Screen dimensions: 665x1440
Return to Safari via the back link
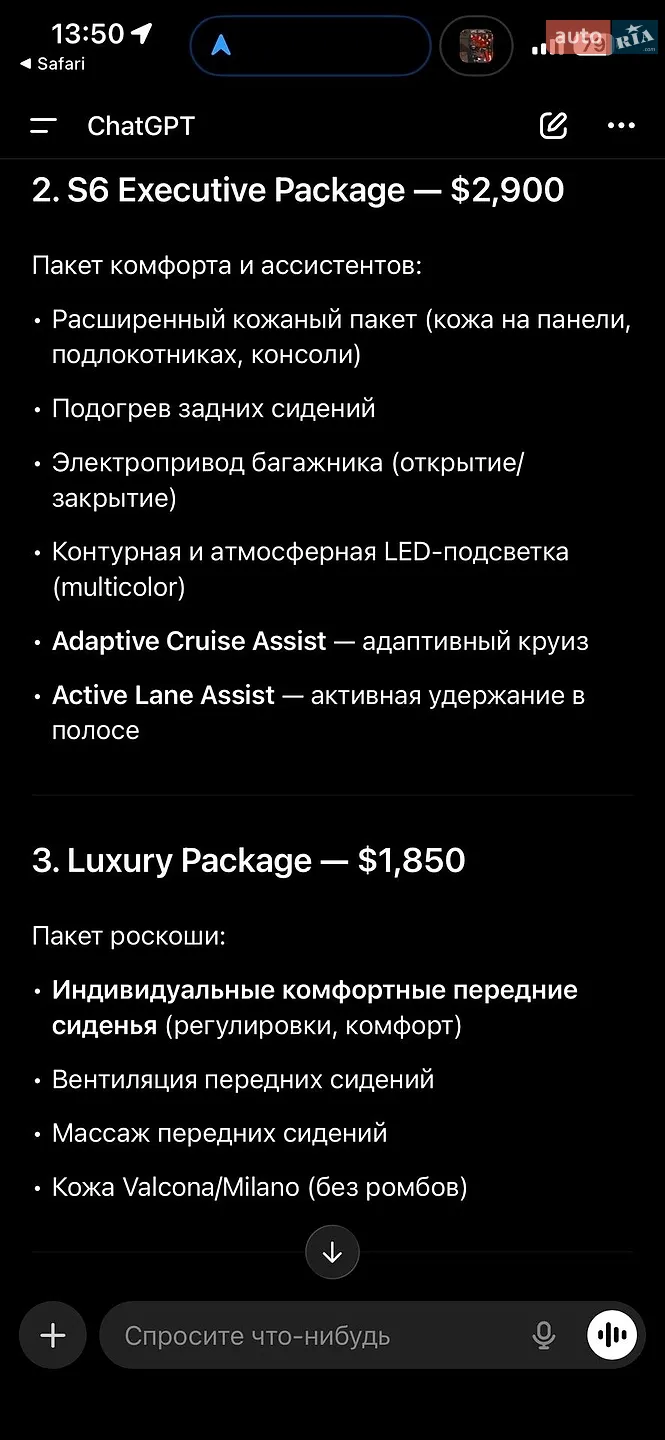pyautogui.click(x=52, y=64)
